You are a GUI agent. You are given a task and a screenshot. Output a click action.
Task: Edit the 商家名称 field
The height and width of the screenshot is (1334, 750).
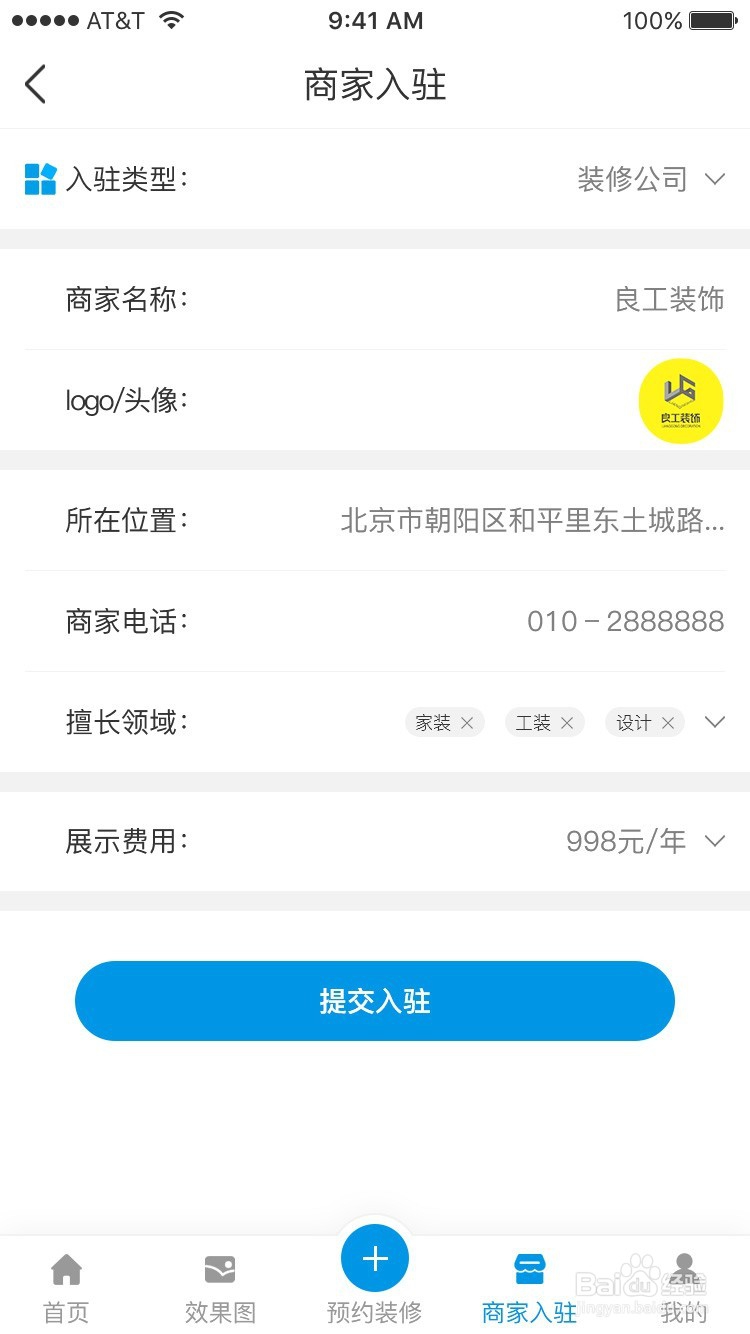click(375, 299)
